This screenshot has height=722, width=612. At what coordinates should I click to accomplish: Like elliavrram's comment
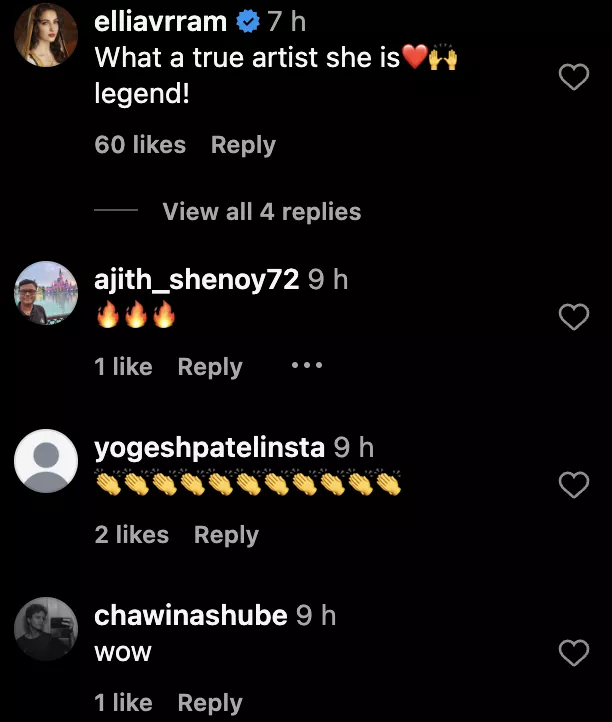coord(572,77)
